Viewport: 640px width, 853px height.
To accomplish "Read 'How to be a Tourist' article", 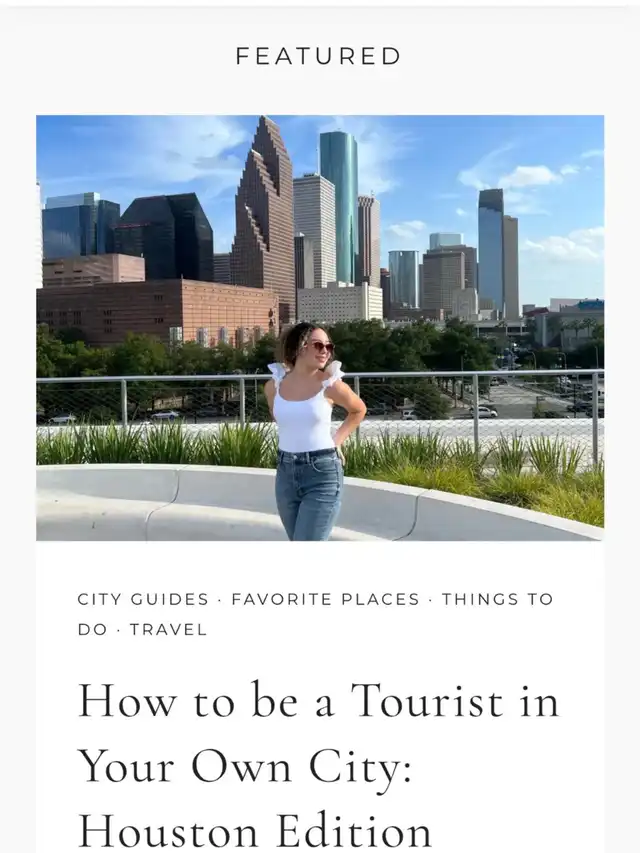I will click(x=318, y=766).
